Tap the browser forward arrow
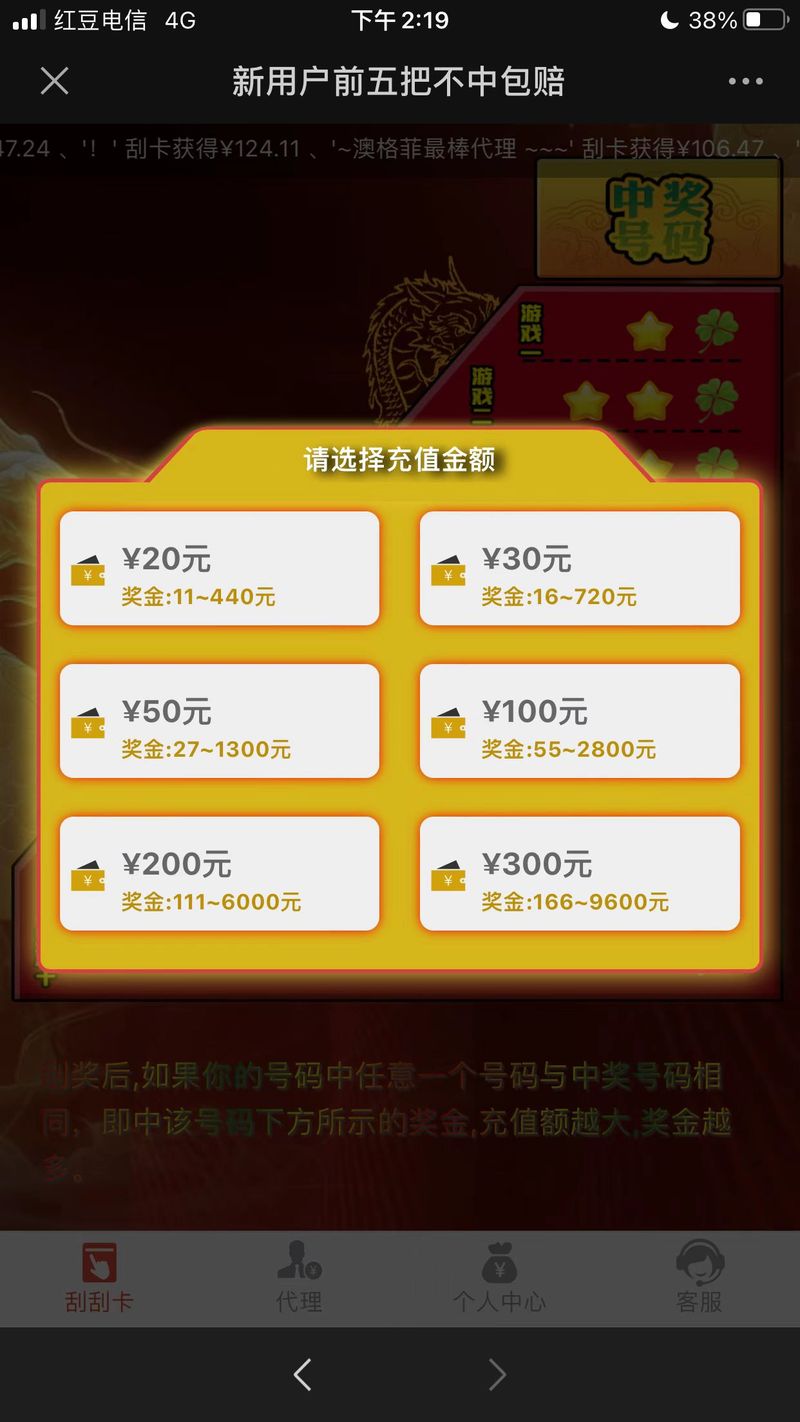The height and width of the screenshot is (1422, 800). [x=497, y=1375]
